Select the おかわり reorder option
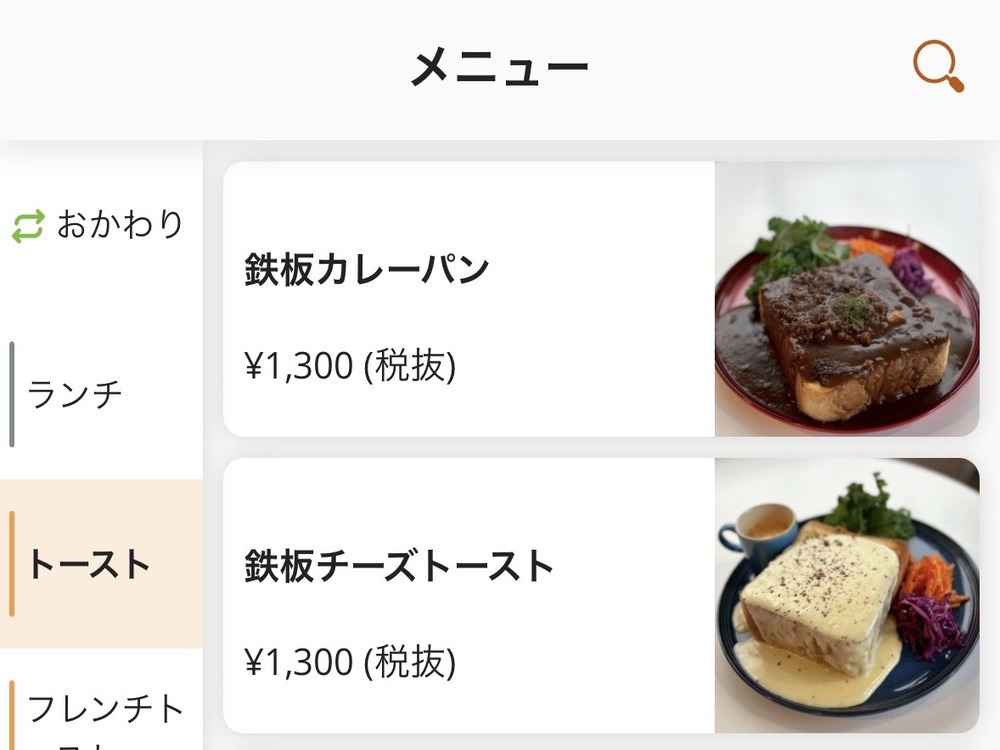Screen dimensions: 1000x750 [100, 225]
